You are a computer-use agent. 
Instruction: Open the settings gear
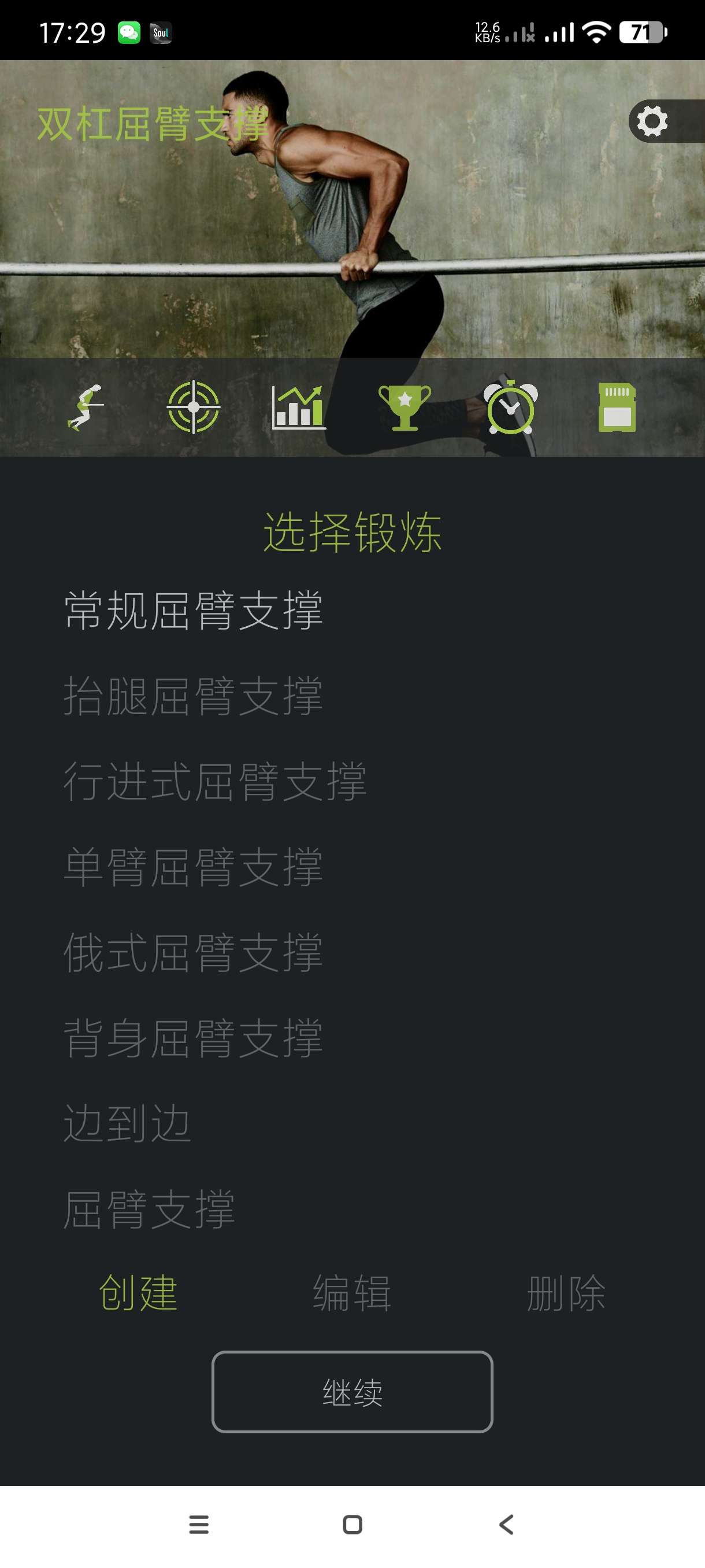(x=652, y=121)
